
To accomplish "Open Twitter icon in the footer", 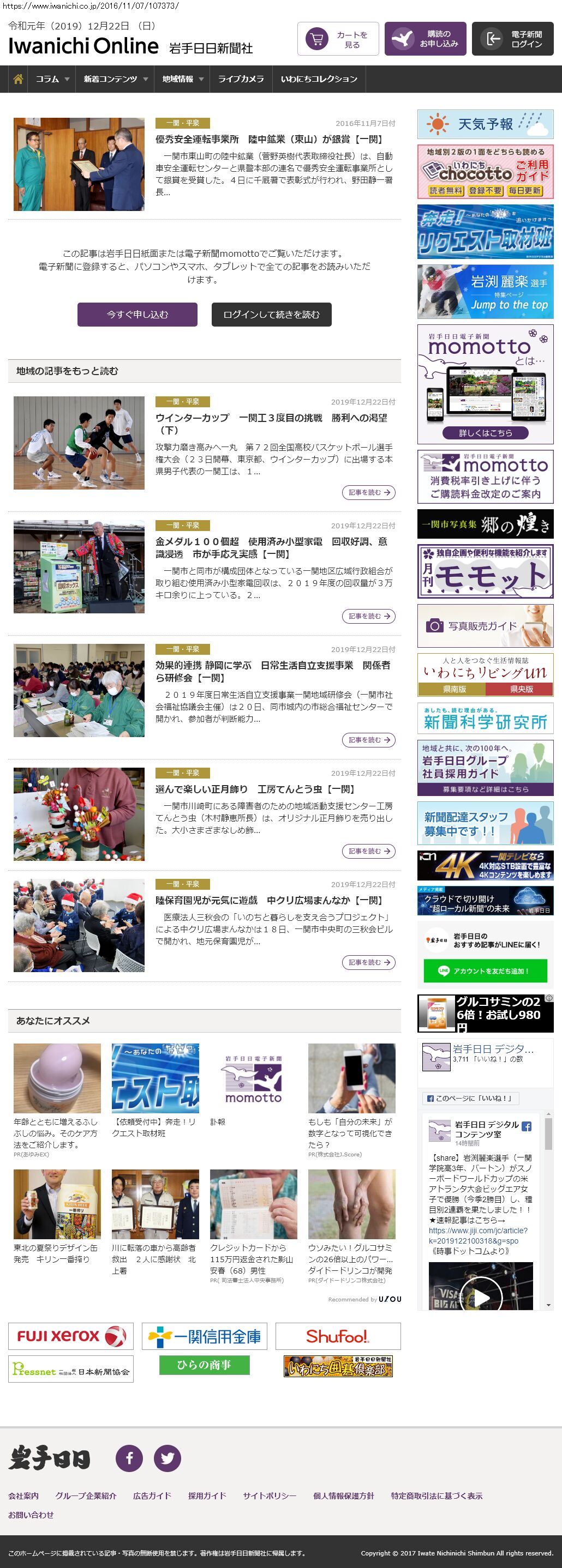I will (167, 1458).
